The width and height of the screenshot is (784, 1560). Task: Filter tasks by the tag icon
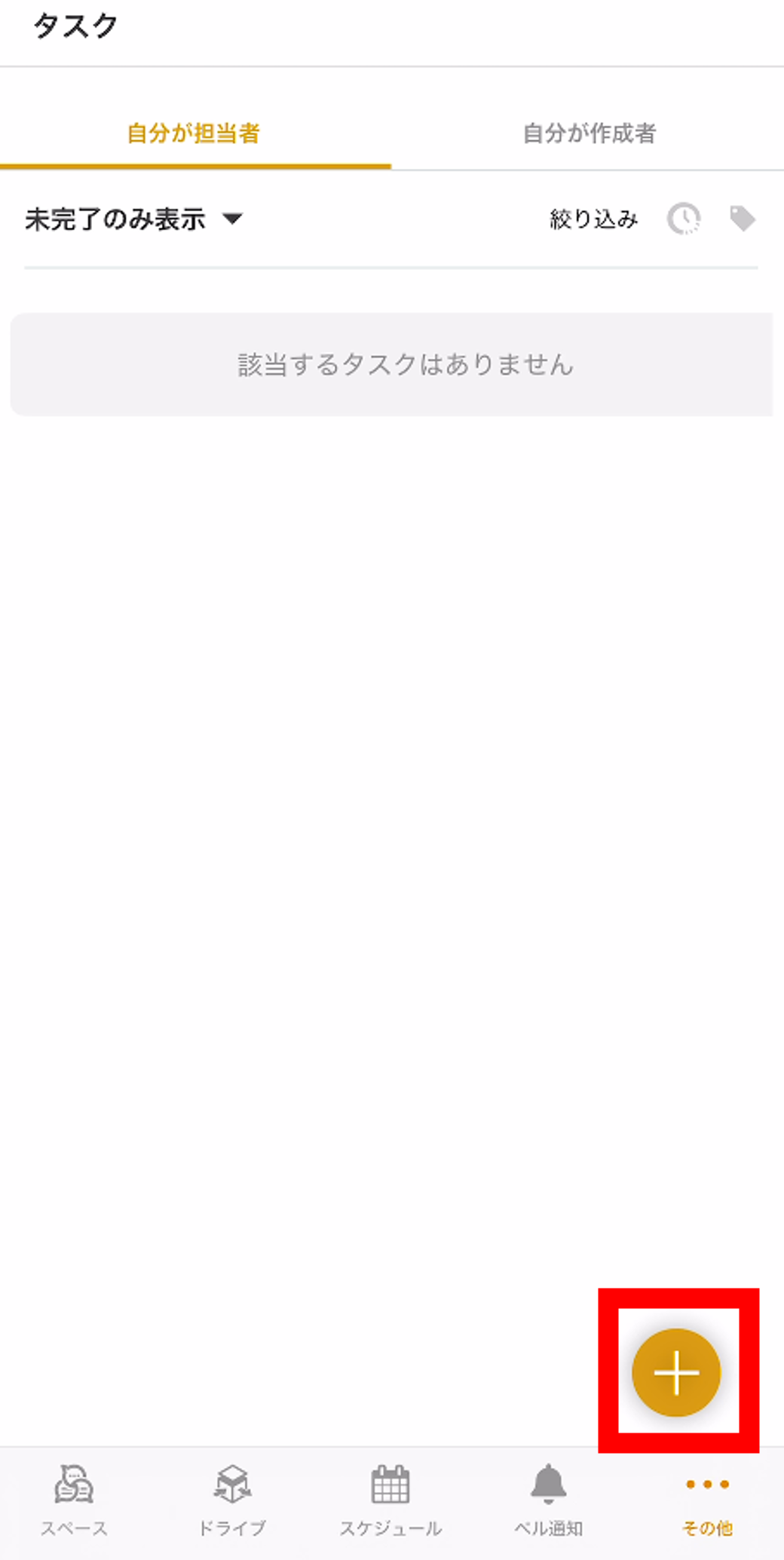743,219
